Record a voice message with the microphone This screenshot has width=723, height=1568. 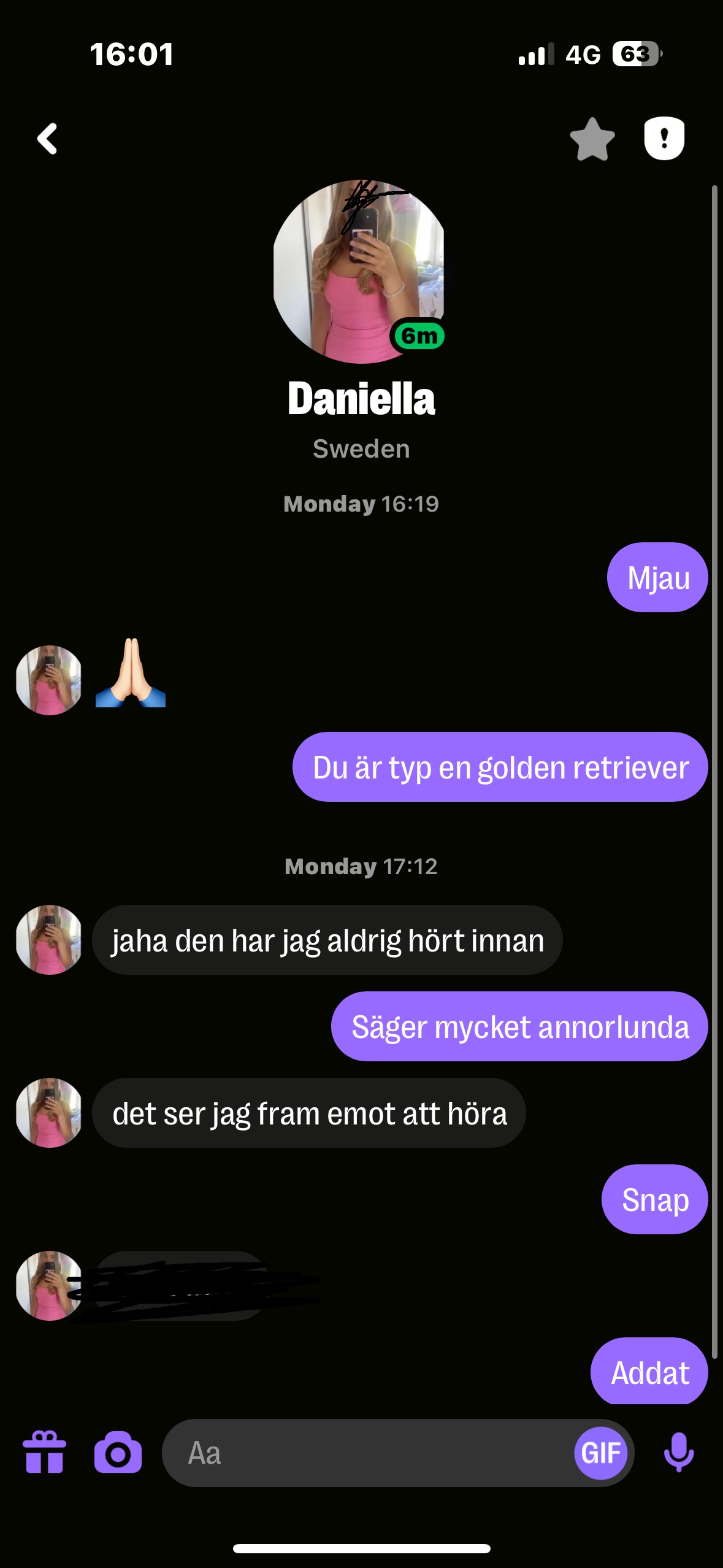coord(679,1452)
